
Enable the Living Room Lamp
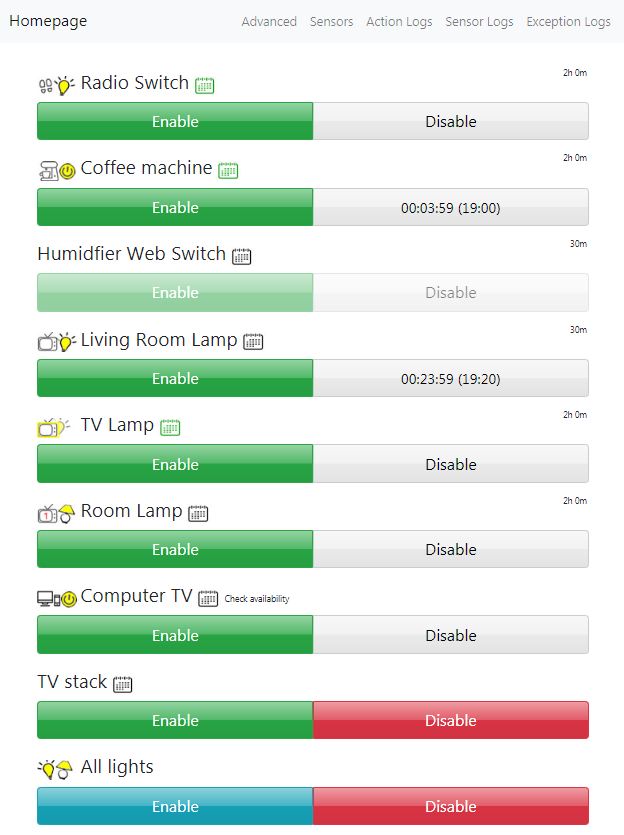click(x=175, y=378)
